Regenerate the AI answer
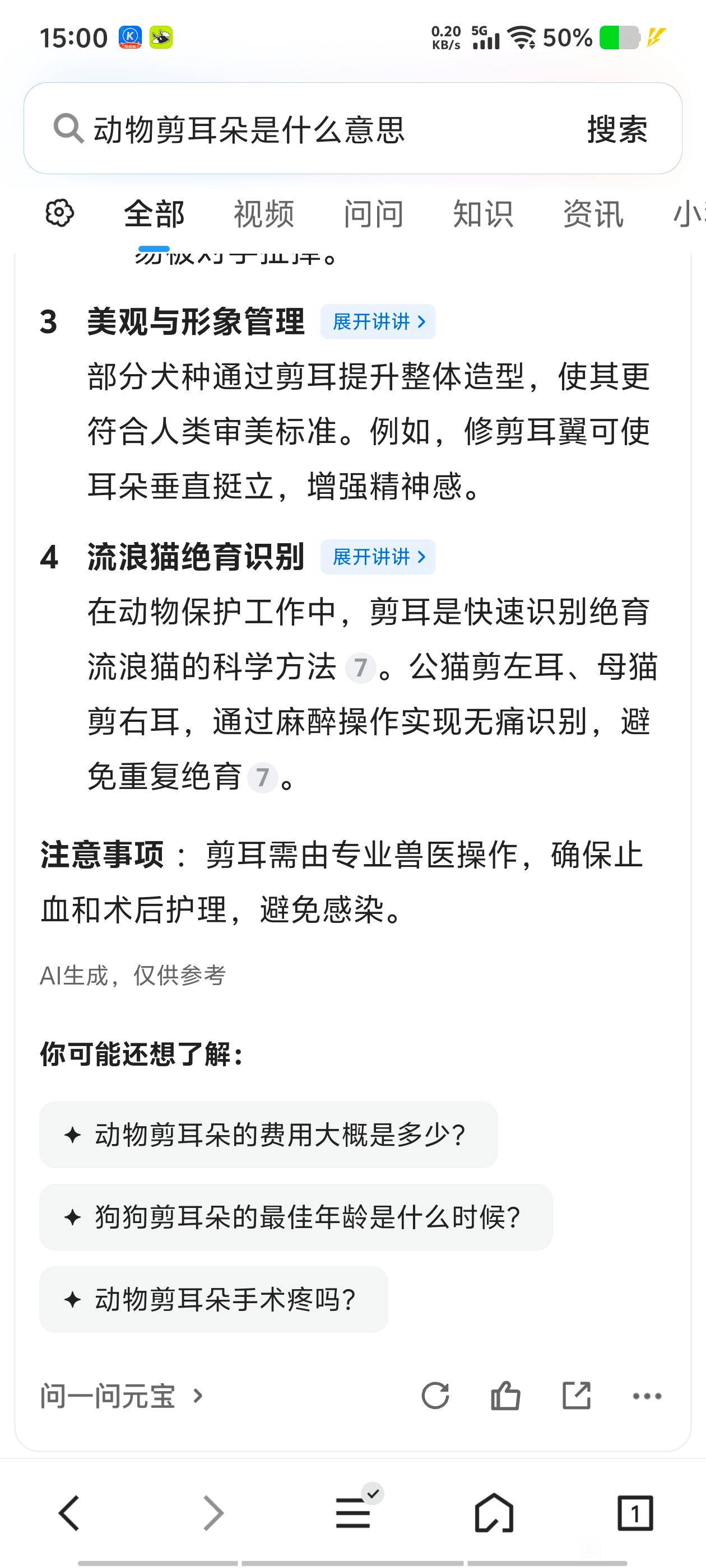Screen dimensions: 706x1568 (x=435, y=1396)
